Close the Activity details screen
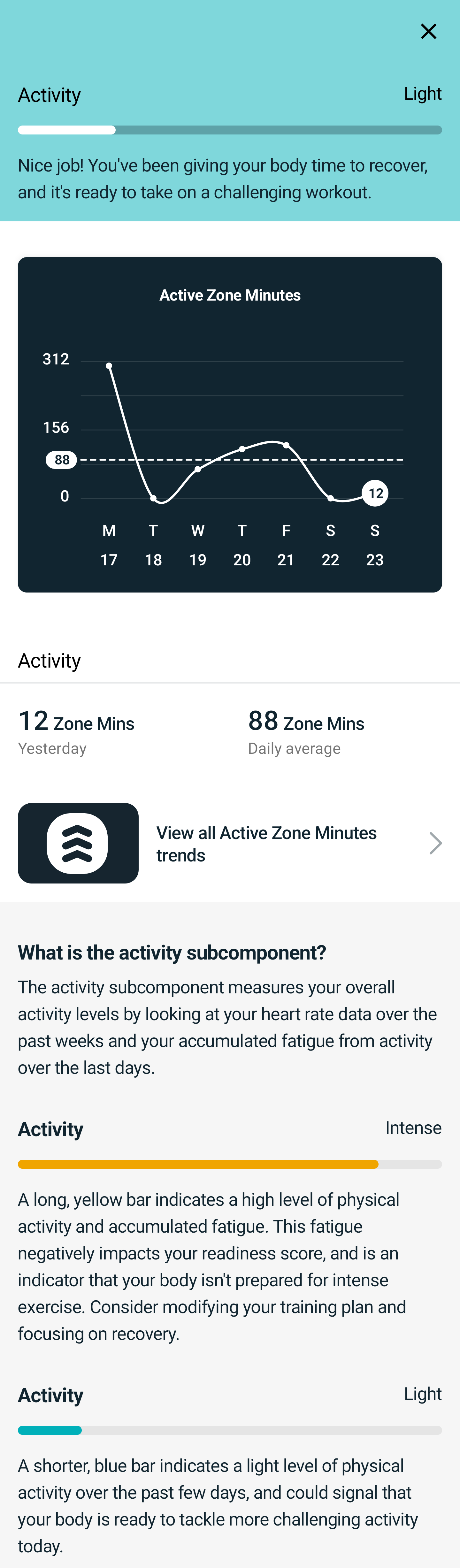This screenshot has width=460, height=1568. click(x=428, y=32)
